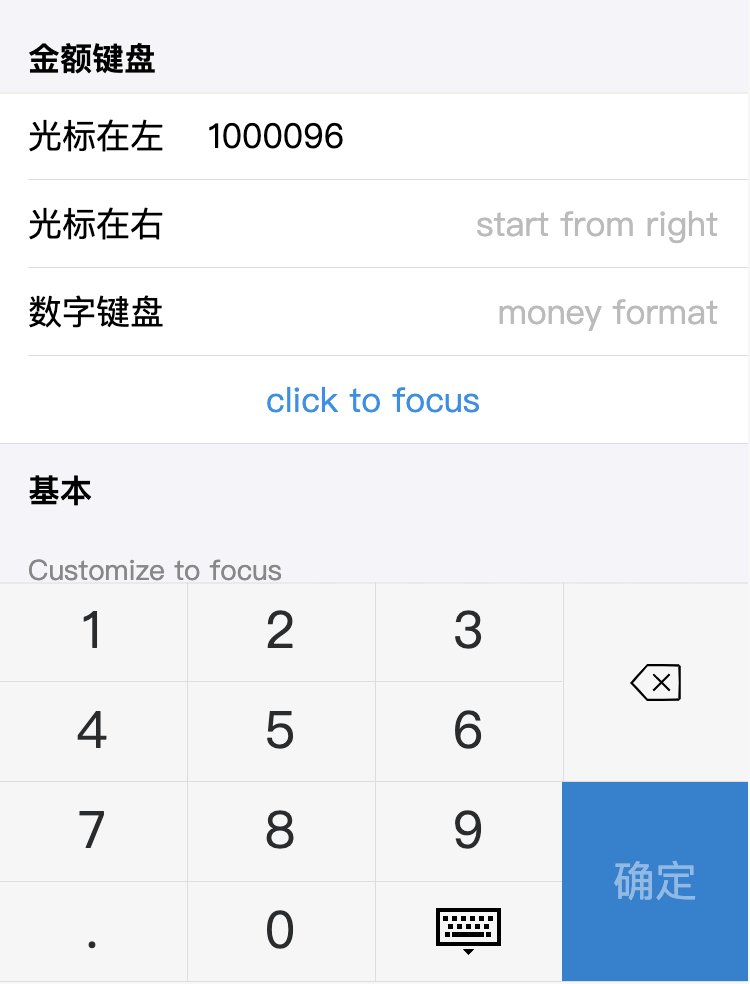Screen dimensions: 750x984
Task: Enter digit 4 on the keypad
Action: [93, 731]
